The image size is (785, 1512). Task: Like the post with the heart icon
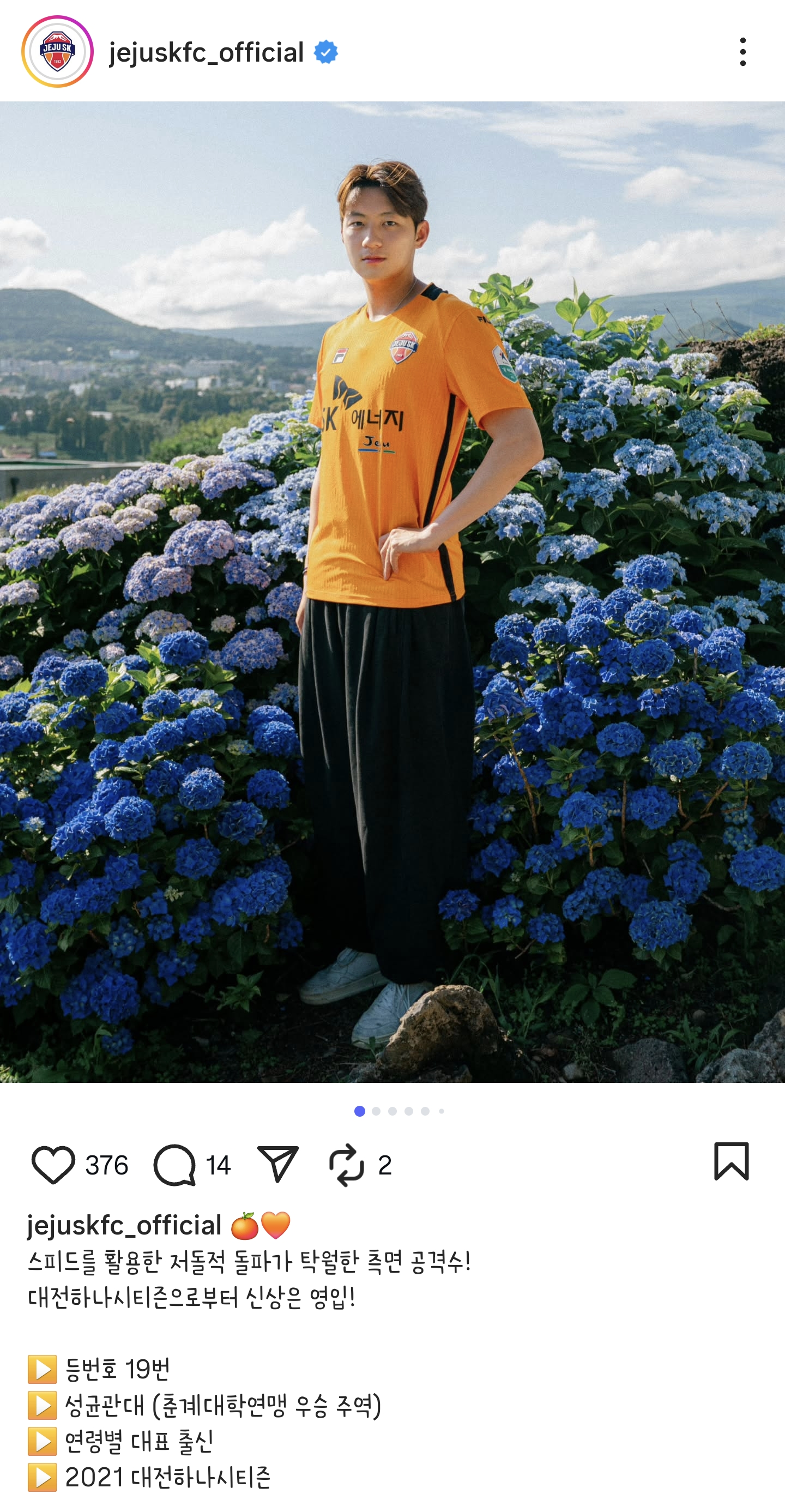coord(53,1165)
